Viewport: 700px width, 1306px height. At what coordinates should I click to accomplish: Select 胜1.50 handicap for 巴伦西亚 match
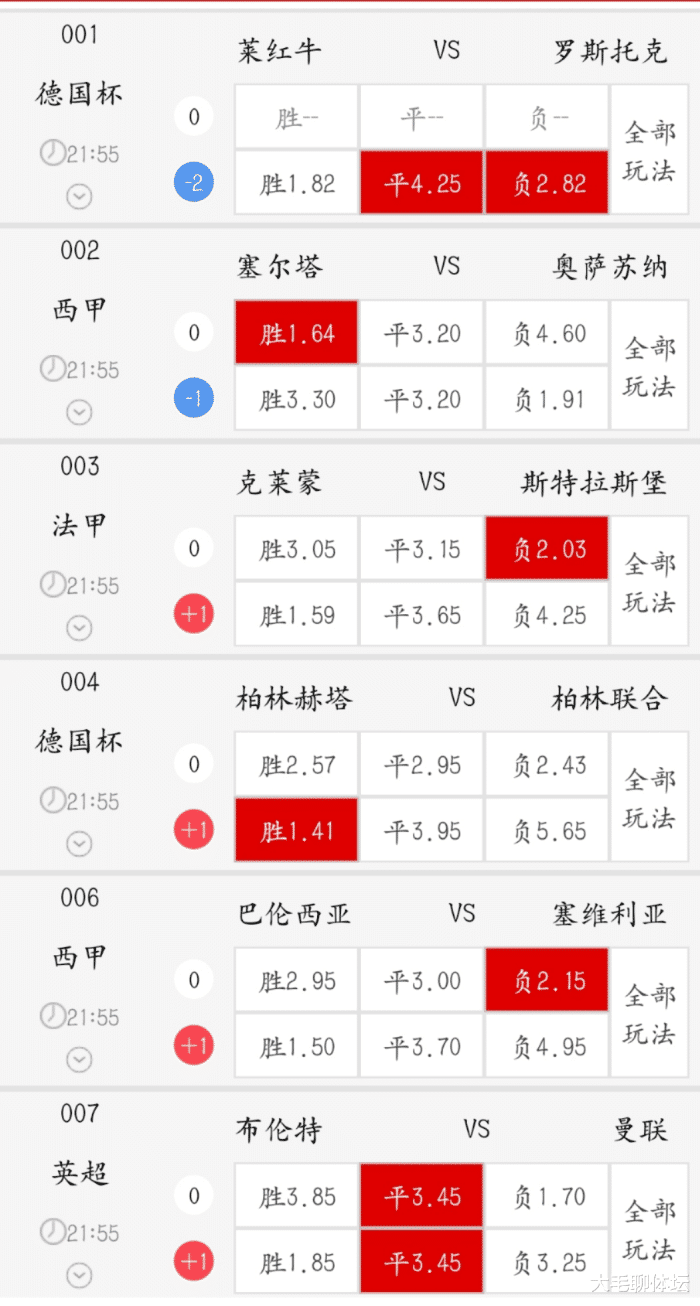(296, 1046)
